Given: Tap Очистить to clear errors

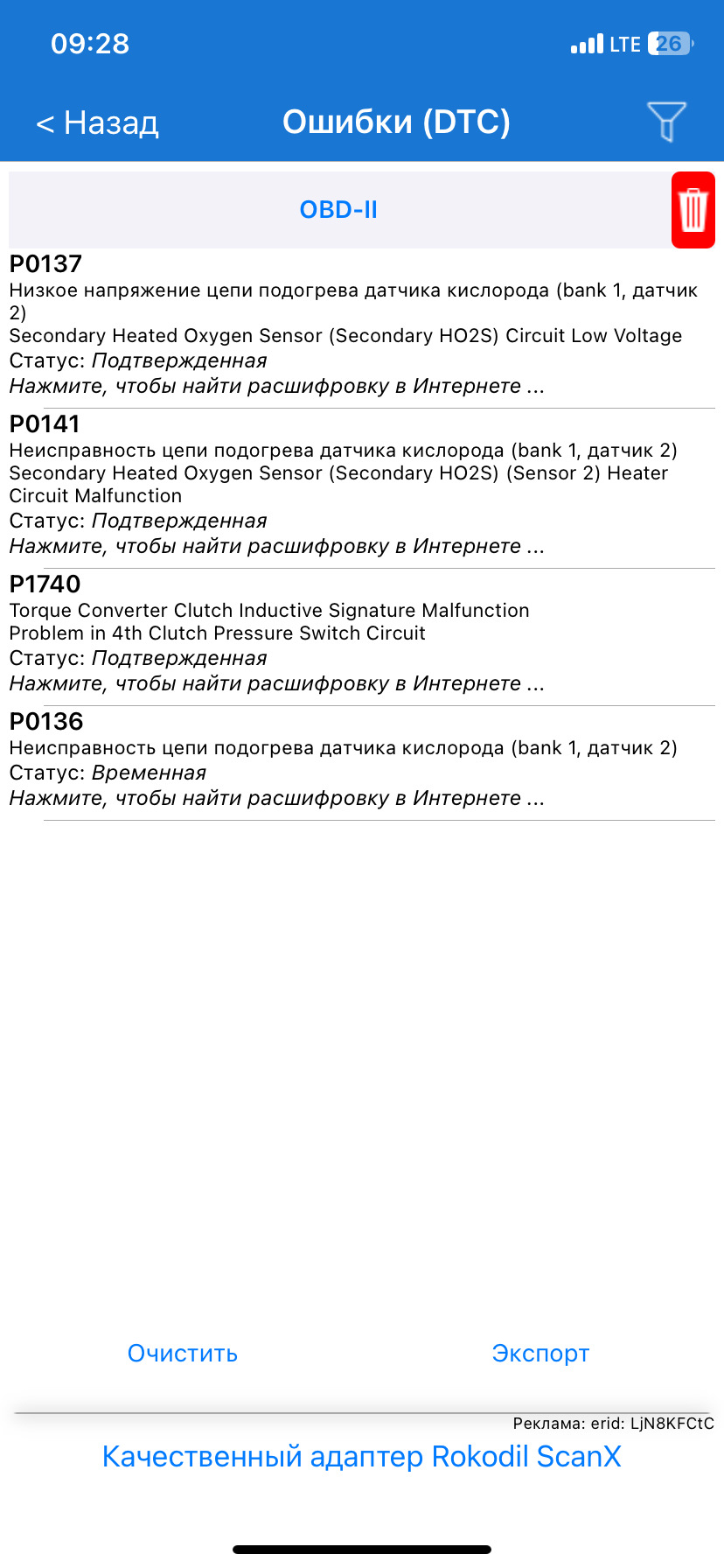Looking at the screenshot, I should [x=183, y=1353].
